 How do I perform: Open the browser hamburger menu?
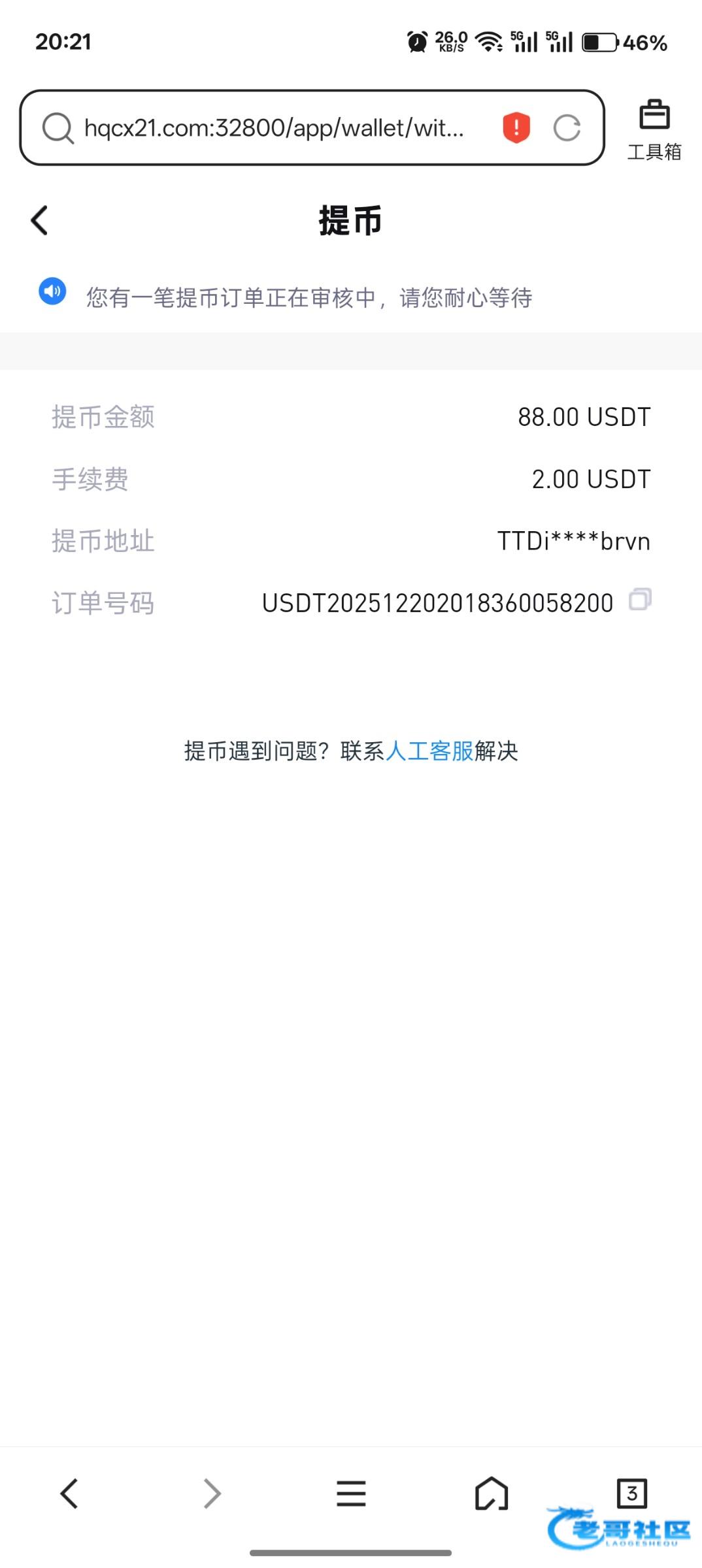pos(351,1494)
